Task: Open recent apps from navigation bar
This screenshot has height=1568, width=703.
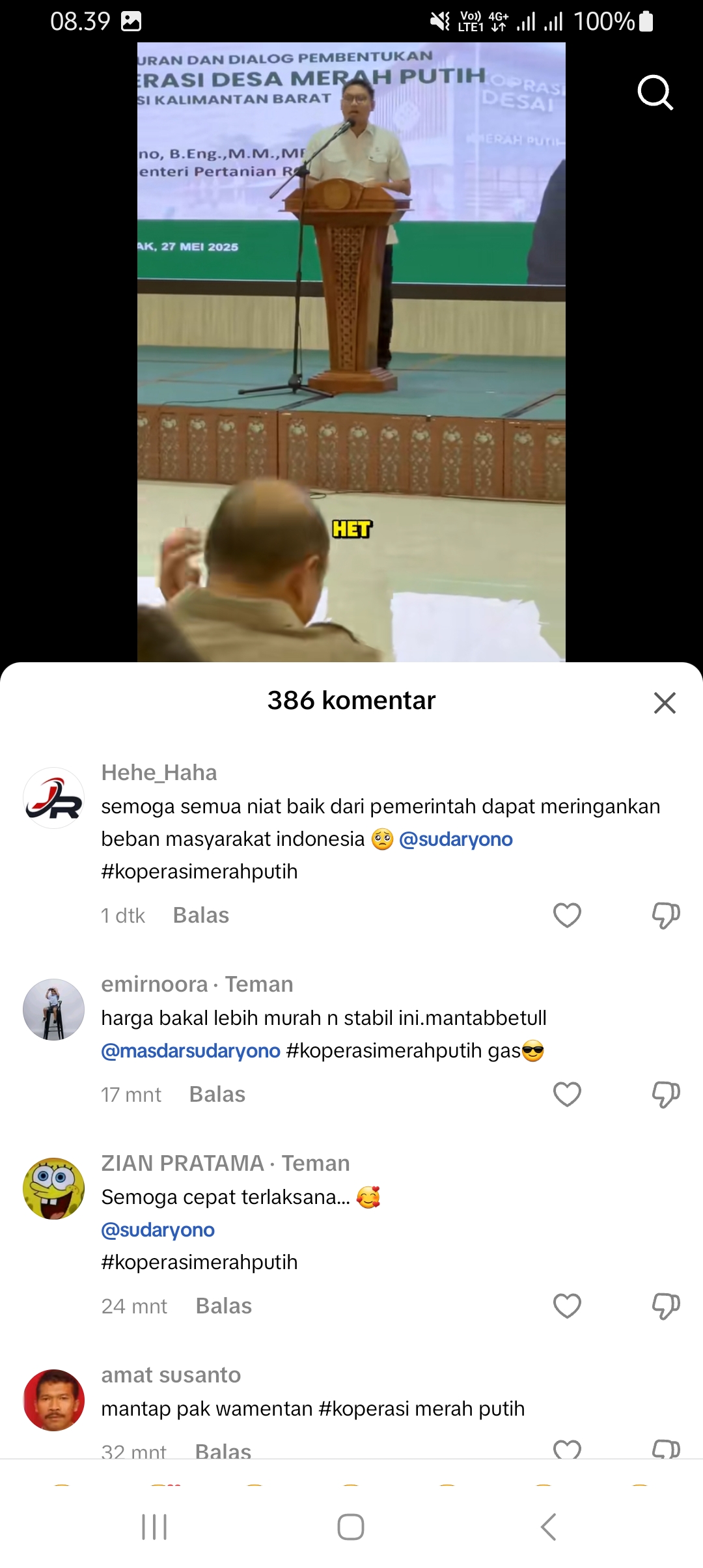Action: click(154, 1527)
